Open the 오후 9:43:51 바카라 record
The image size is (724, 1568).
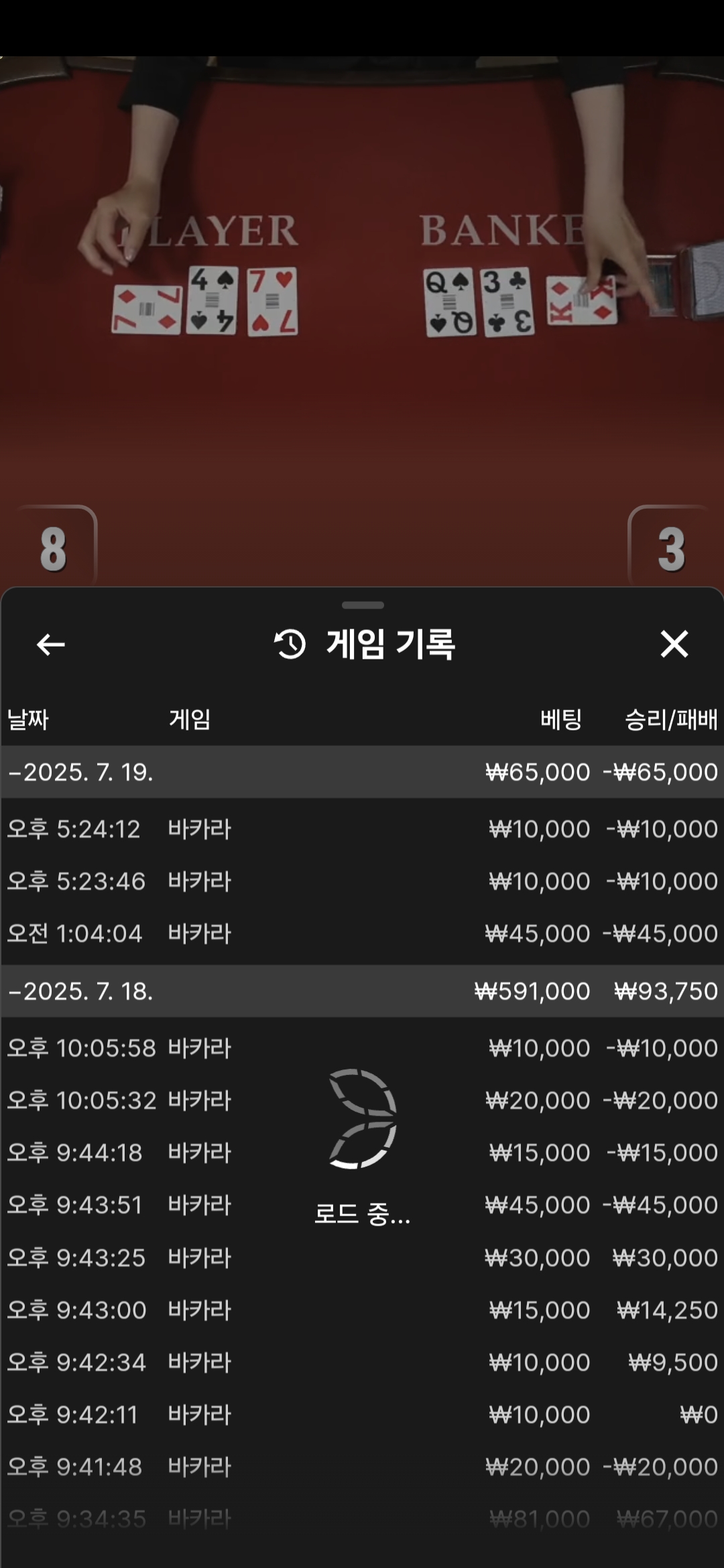click(362, 1205)
